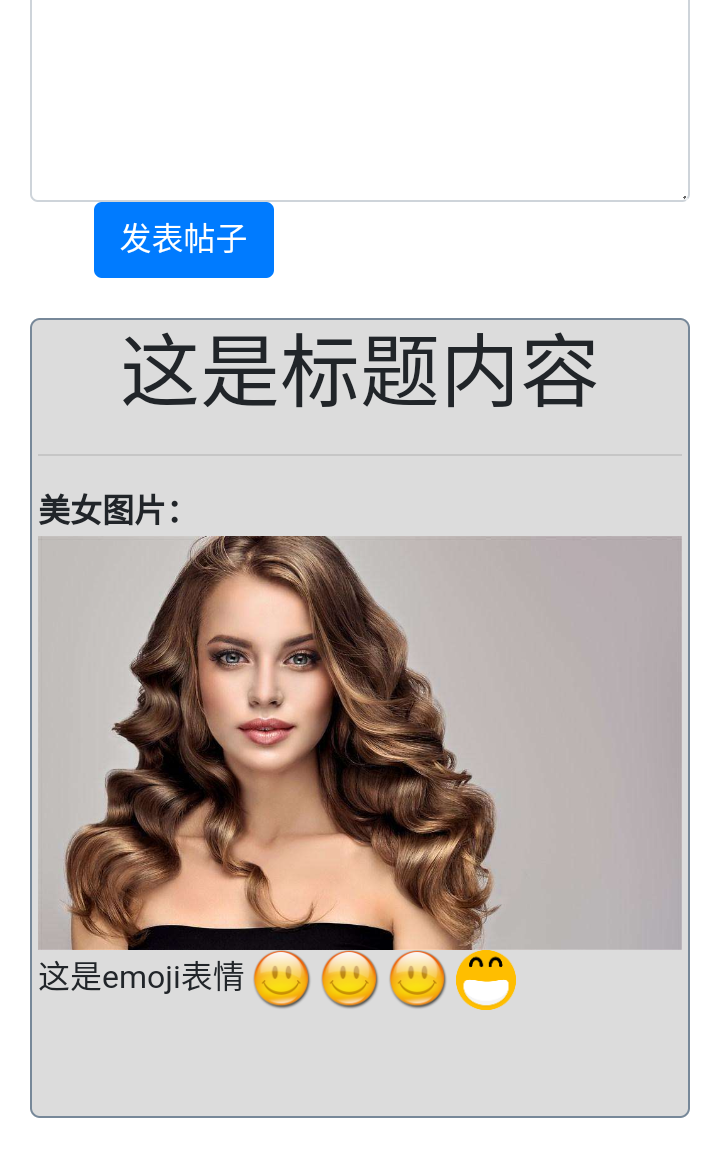The image size is (720, 1153).
Task: Tap the 发表帖子 button
Action: (184, 240)
